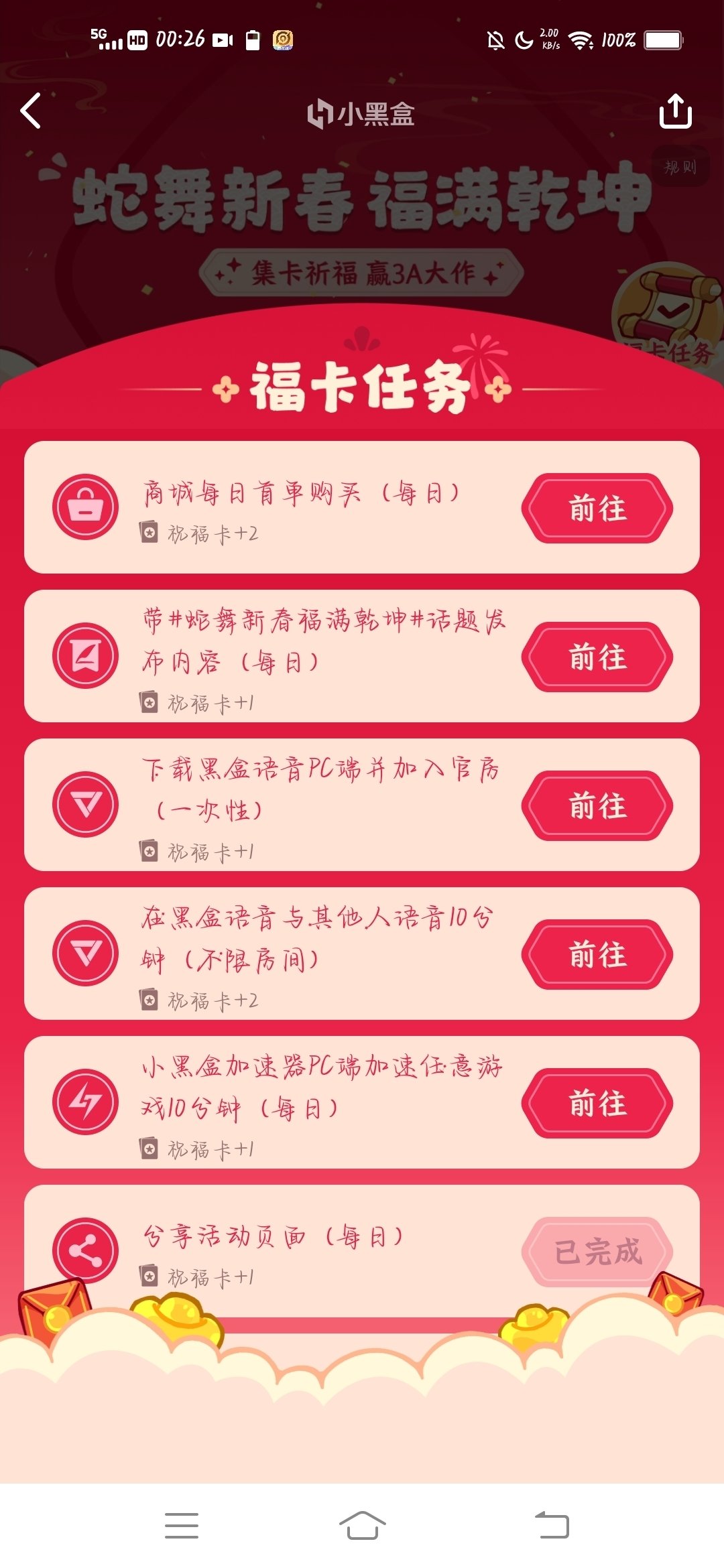Viewport: 724px width, 1568px height.
Task: Open the 规则 rules button
Action: (x=680, y=167)
